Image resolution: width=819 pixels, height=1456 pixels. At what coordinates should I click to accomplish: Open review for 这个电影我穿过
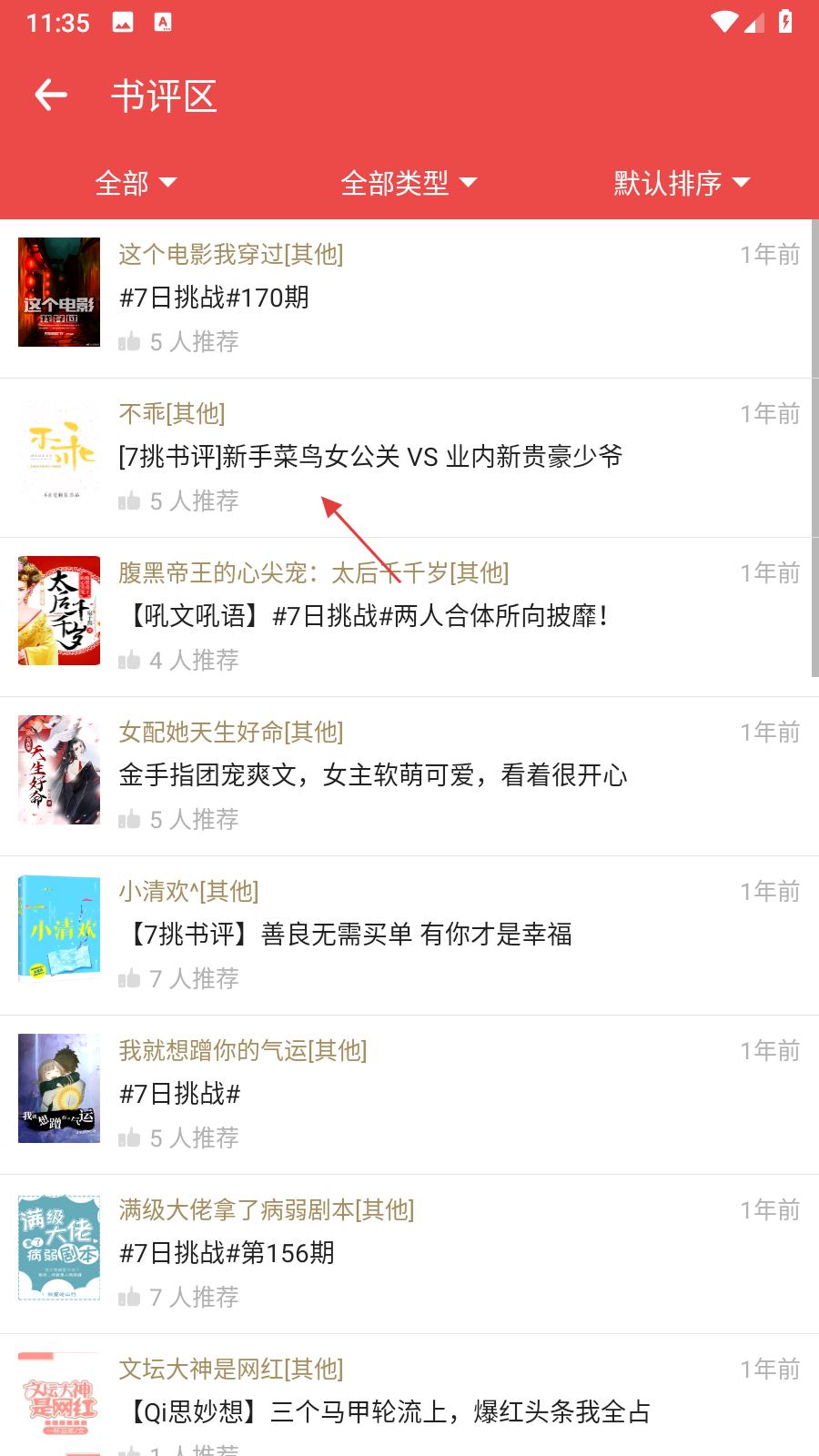tap(409, 298)
